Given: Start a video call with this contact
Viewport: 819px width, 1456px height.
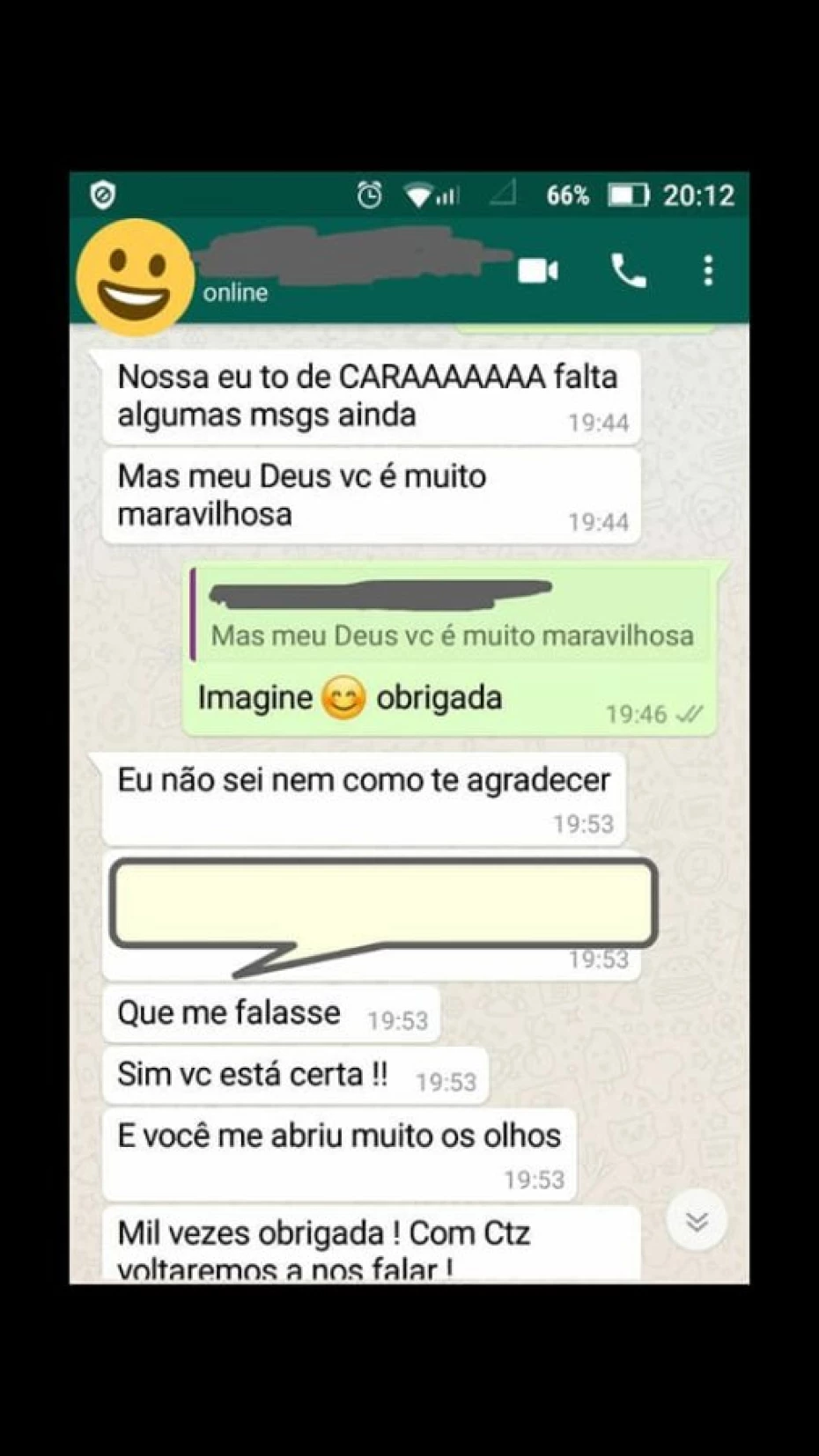Looking at the screenshot, I should (x=537, y=271).
